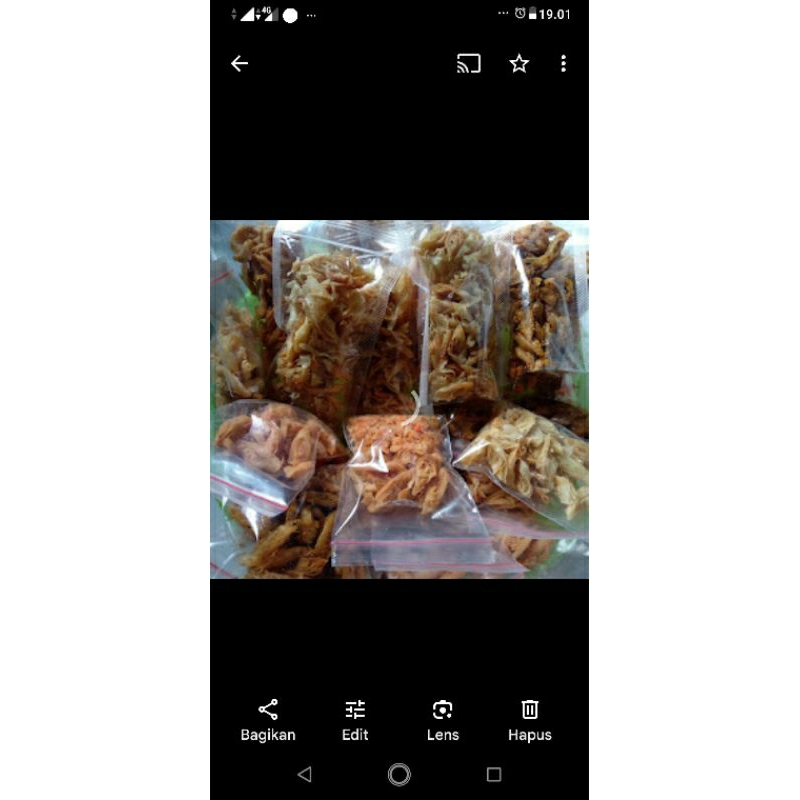Image resolution: width=800 pixels, height=800 pixels.
Task: Delete the photo with Hapus
Action: (x=529, y=720)
